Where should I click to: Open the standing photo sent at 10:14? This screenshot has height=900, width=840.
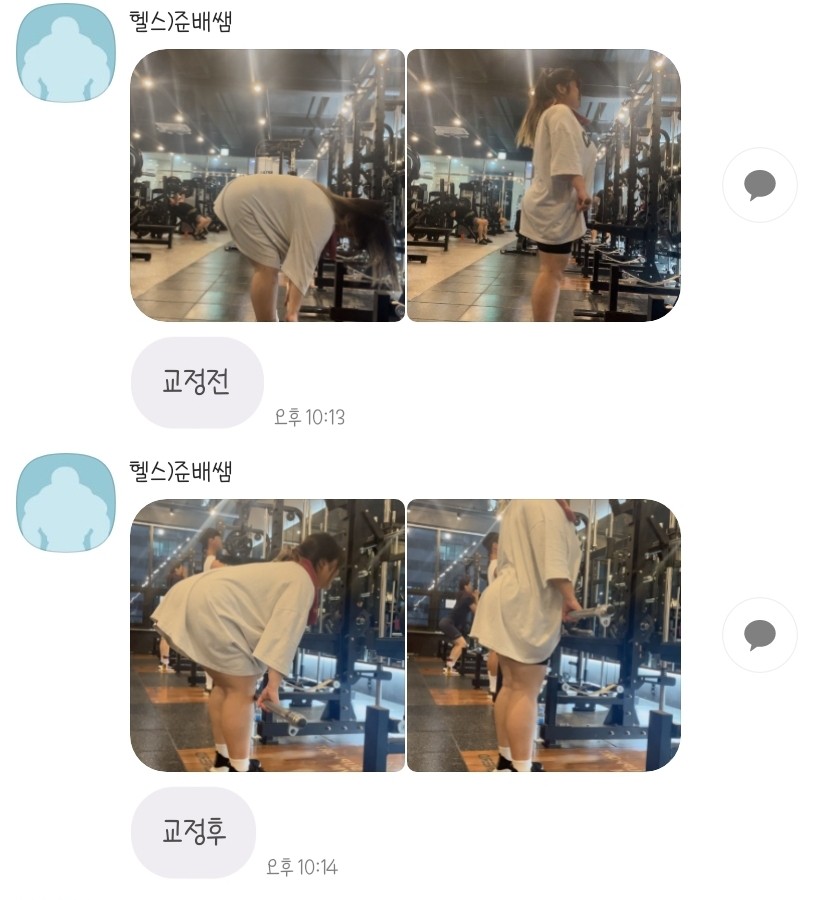(x=544, y=635)
